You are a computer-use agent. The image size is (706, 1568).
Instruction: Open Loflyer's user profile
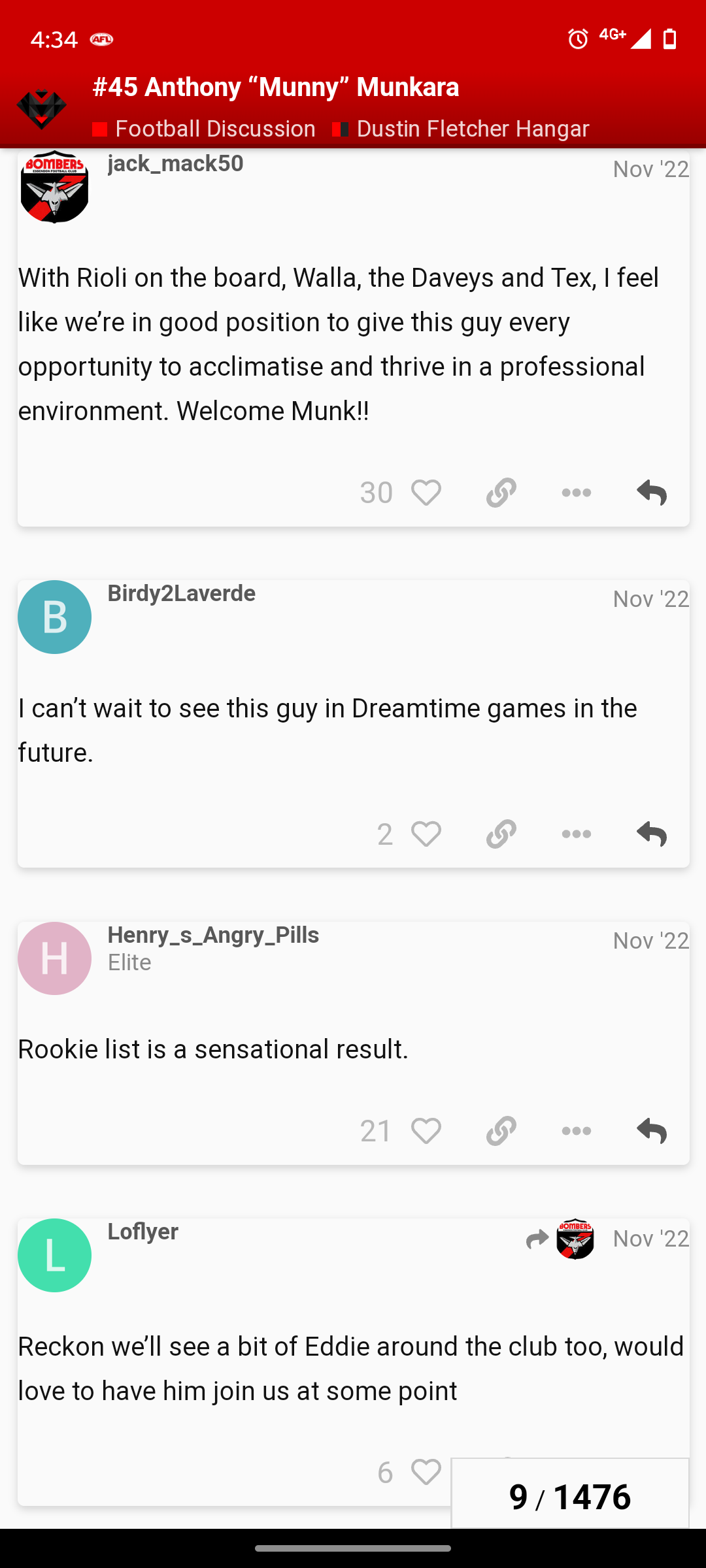pos(143,1232)
